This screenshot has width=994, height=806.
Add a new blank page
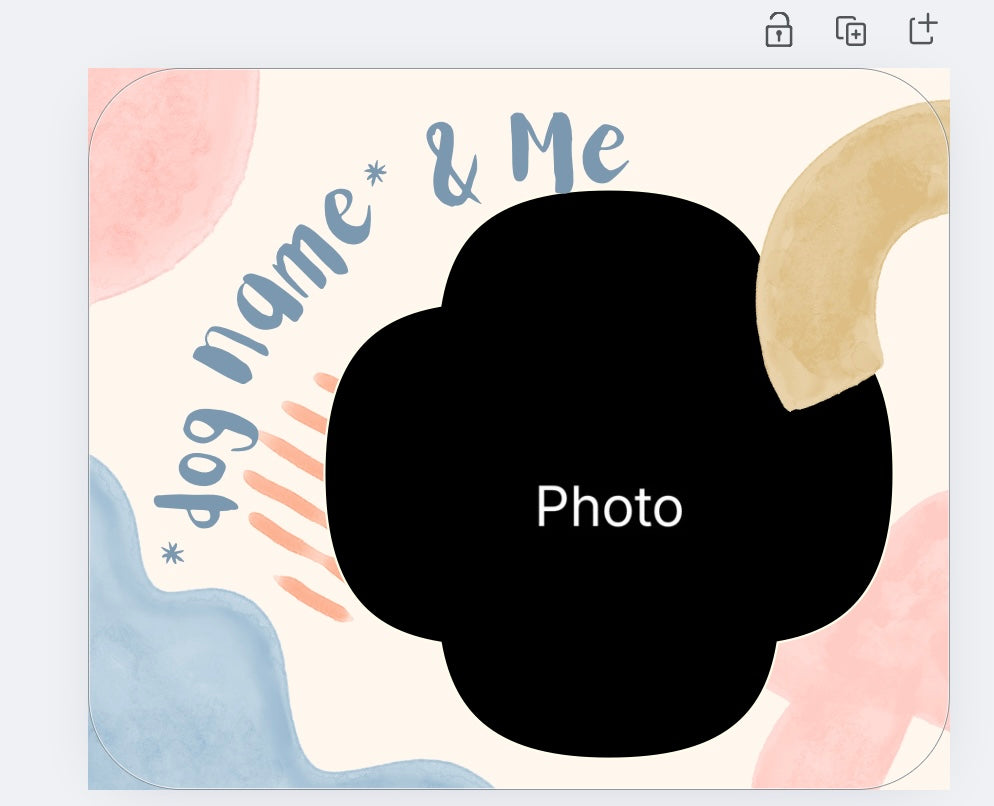click(922, 30)
